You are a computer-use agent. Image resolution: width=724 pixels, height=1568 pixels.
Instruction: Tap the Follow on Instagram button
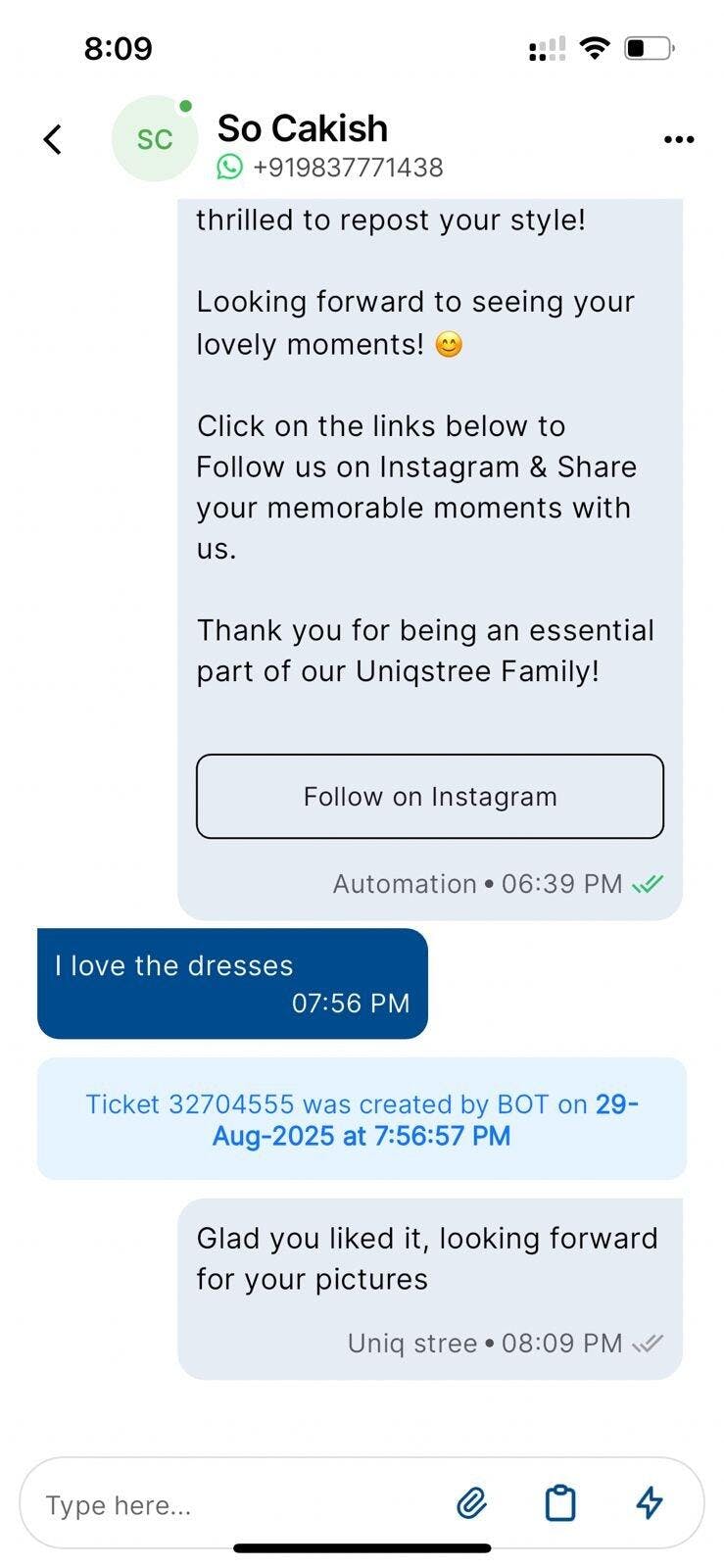pos(430,796)
